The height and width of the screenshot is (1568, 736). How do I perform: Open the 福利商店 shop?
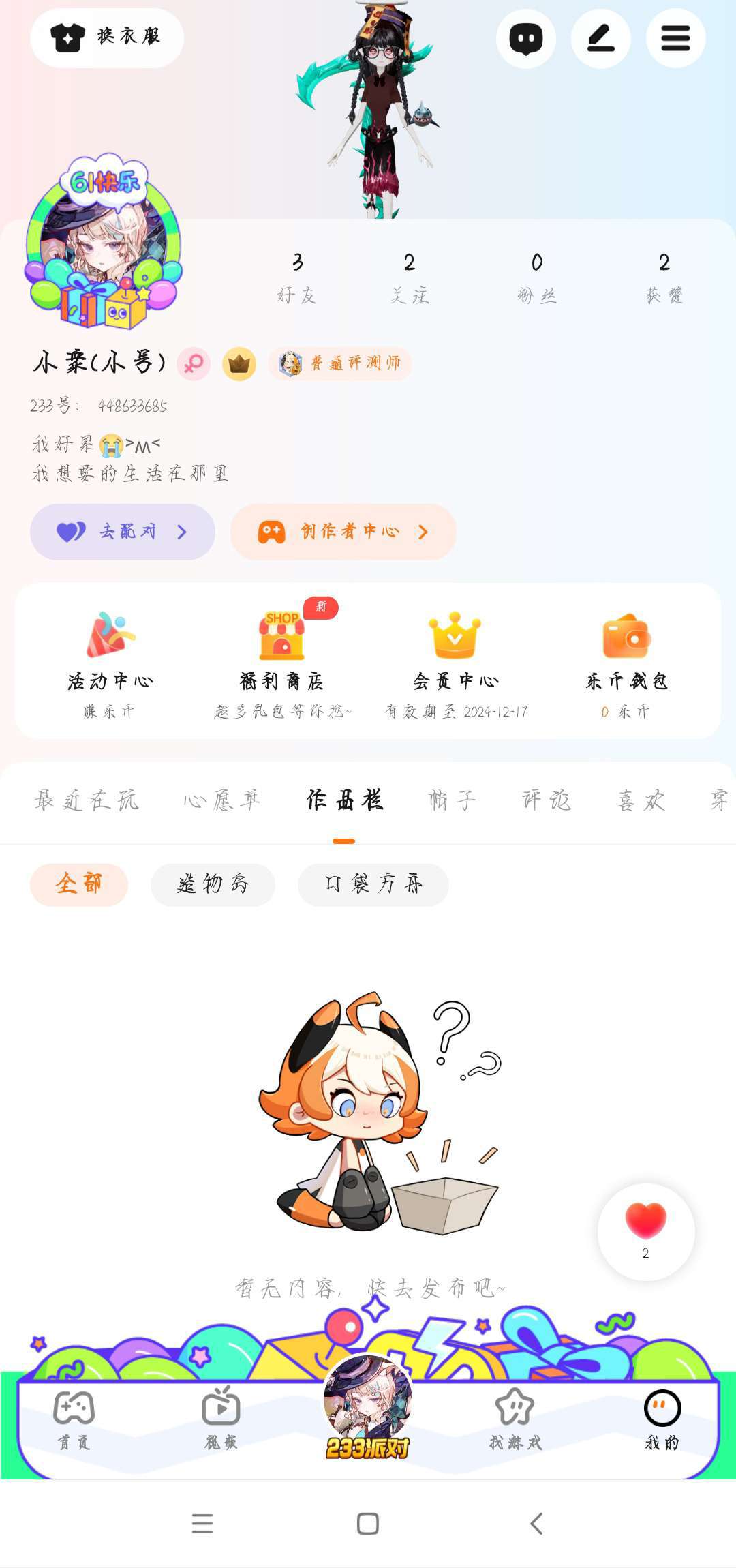pyautogui.click(x=281, y=663)
